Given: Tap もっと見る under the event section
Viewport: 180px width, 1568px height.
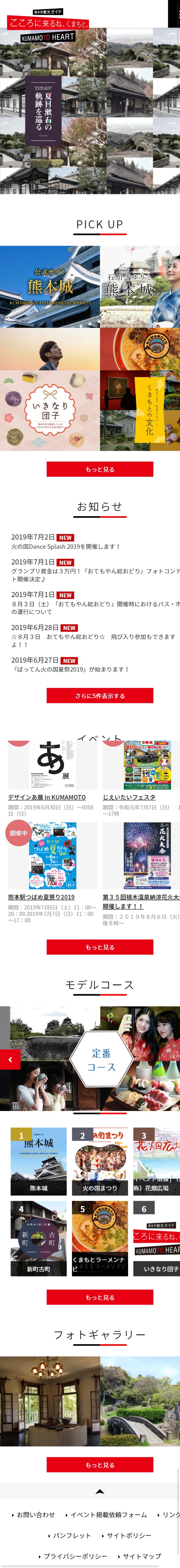Looking at the screenshot, I should coord(100,947).
